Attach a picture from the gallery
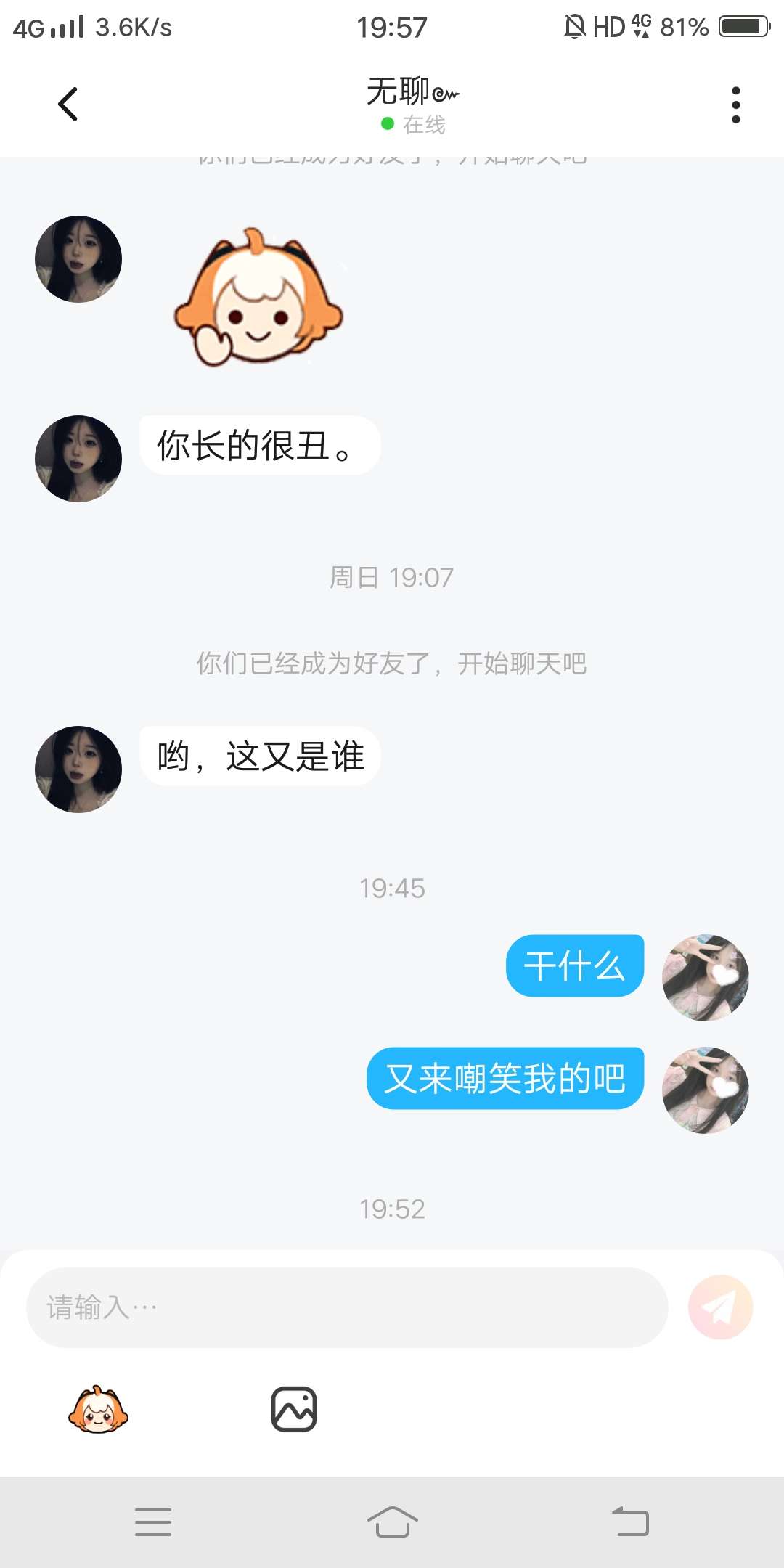 [x=294, y=1410]
